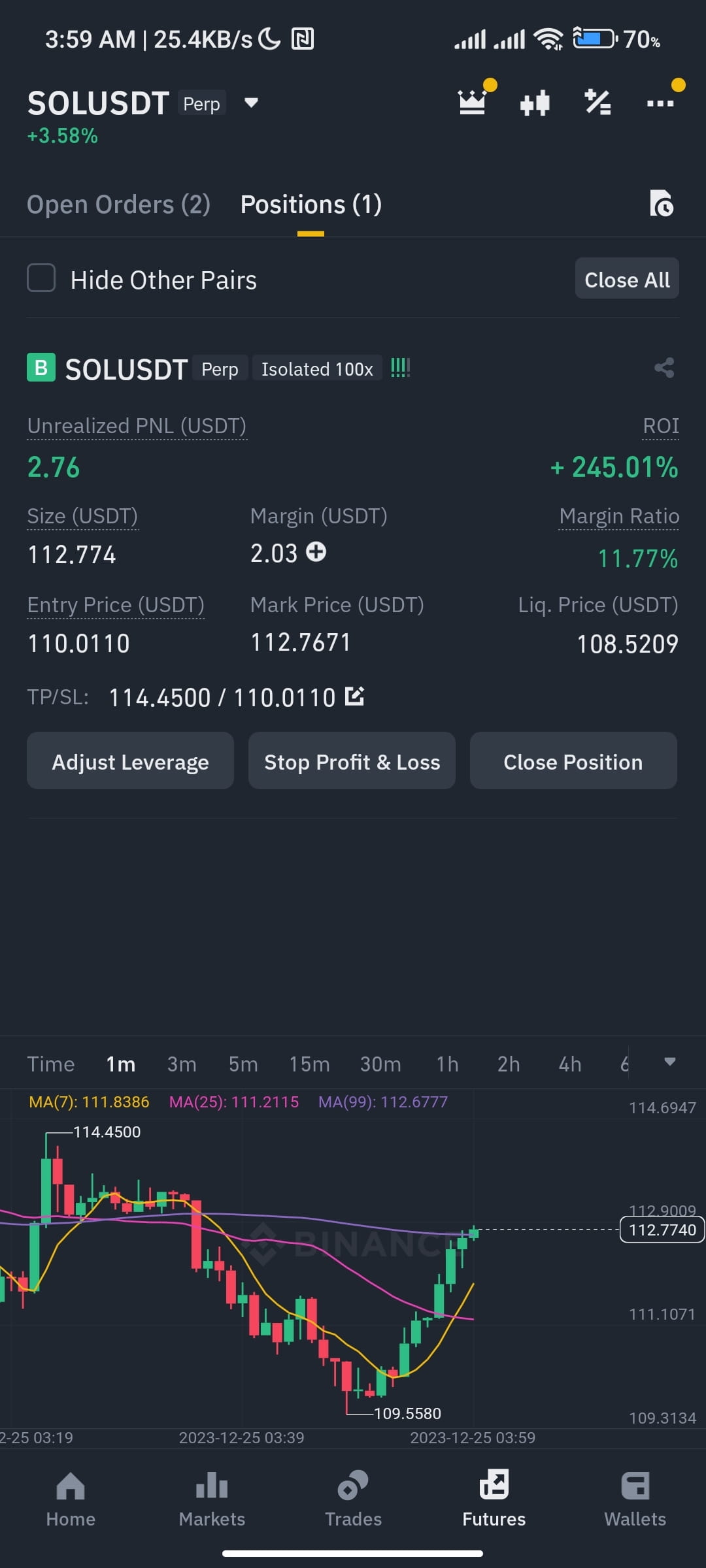Open the order history icon
The image size is (706, 1568).
click(662, 204)
